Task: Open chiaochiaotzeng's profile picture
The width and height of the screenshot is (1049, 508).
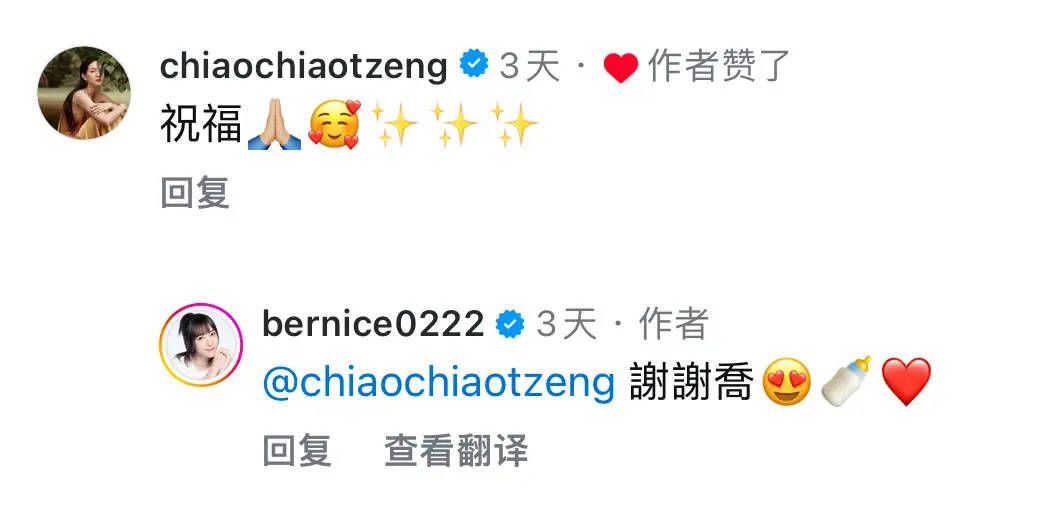Action: point(84,93)
